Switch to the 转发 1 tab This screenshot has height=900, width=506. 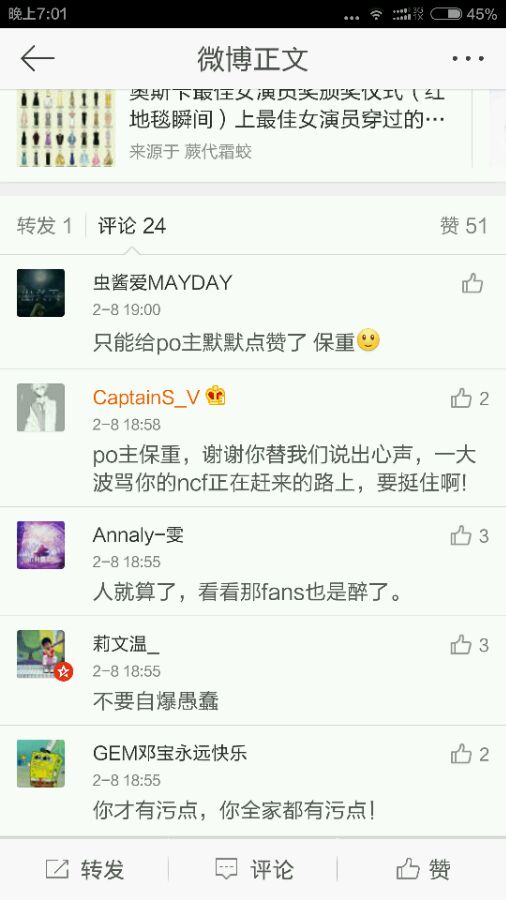pyautogui.click(x=44, y=226)
